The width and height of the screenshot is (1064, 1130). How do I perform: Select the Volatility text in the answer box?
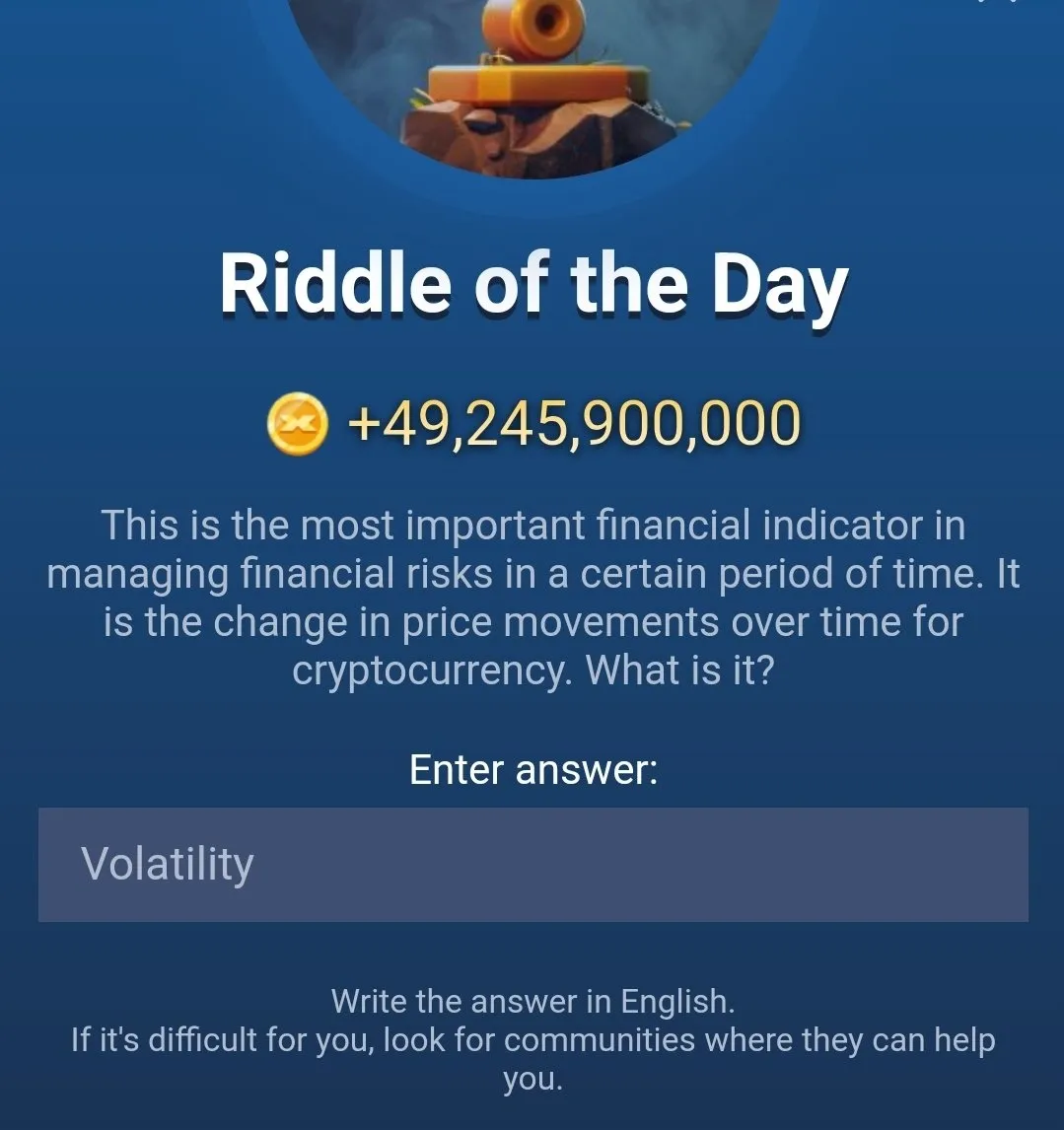click(168, 863)
